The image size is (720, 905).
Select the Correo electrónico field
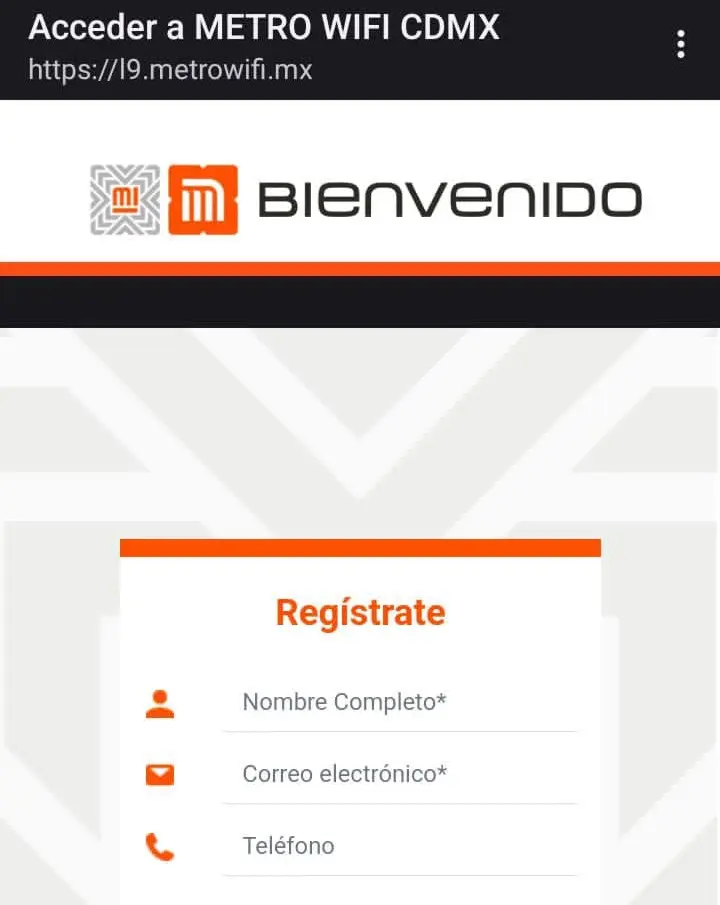pyautogui.click(x=400, y=774)
